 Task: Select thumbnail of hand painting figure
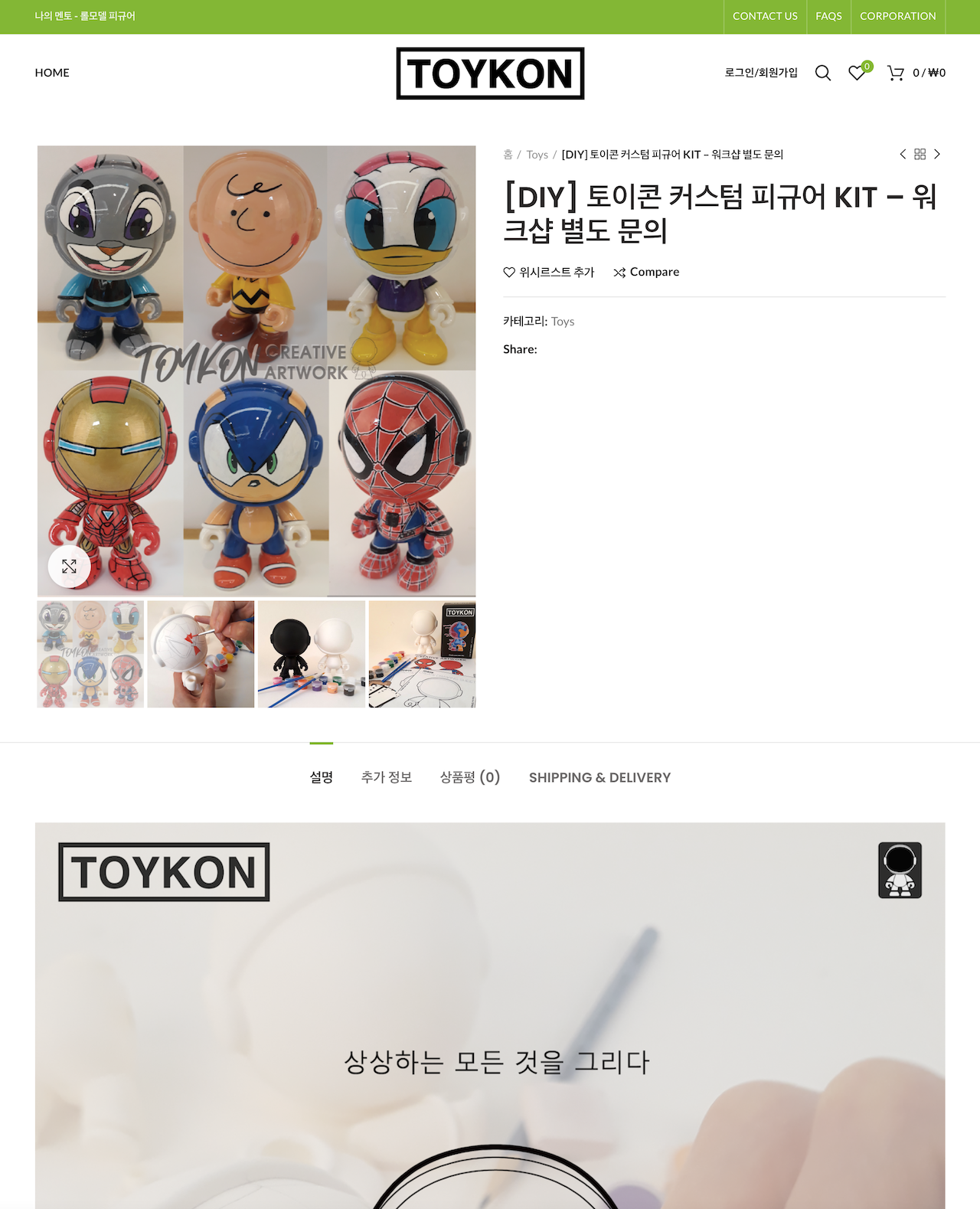click(x=201, y=654)
